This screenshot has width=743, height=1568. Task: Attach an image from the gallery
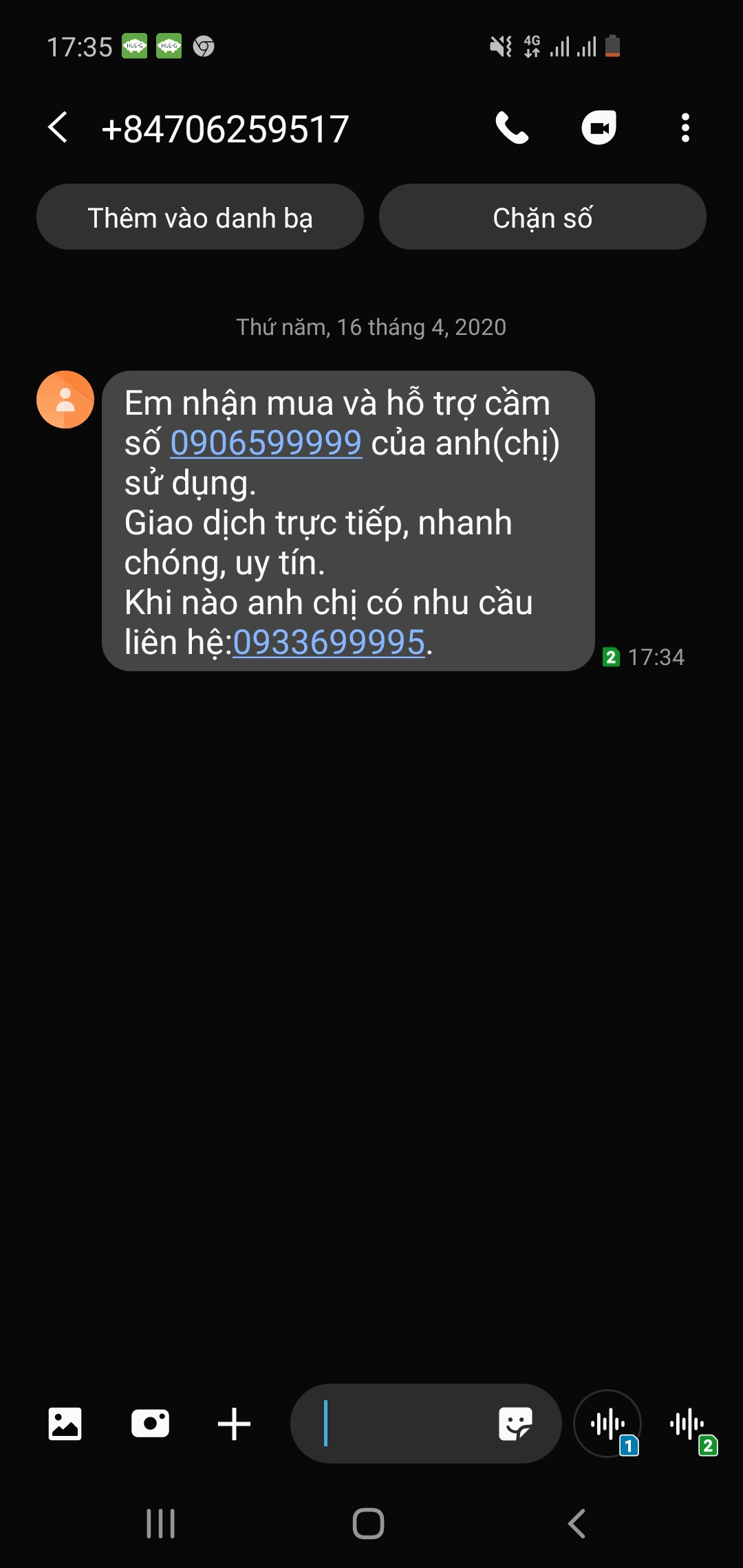(65, 1424)
